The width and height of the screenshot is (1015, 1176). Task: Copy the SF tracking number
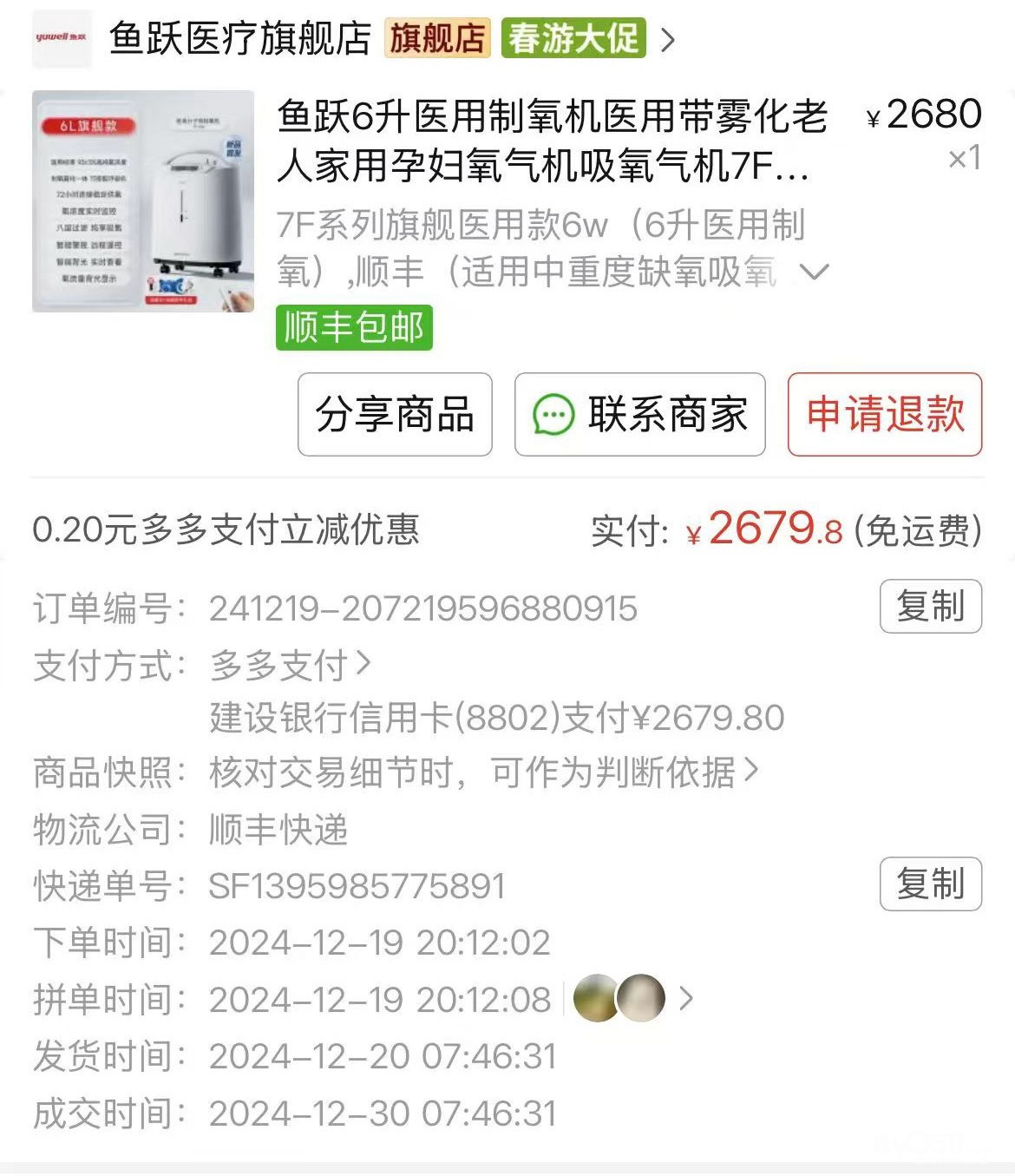coord(931,884)
